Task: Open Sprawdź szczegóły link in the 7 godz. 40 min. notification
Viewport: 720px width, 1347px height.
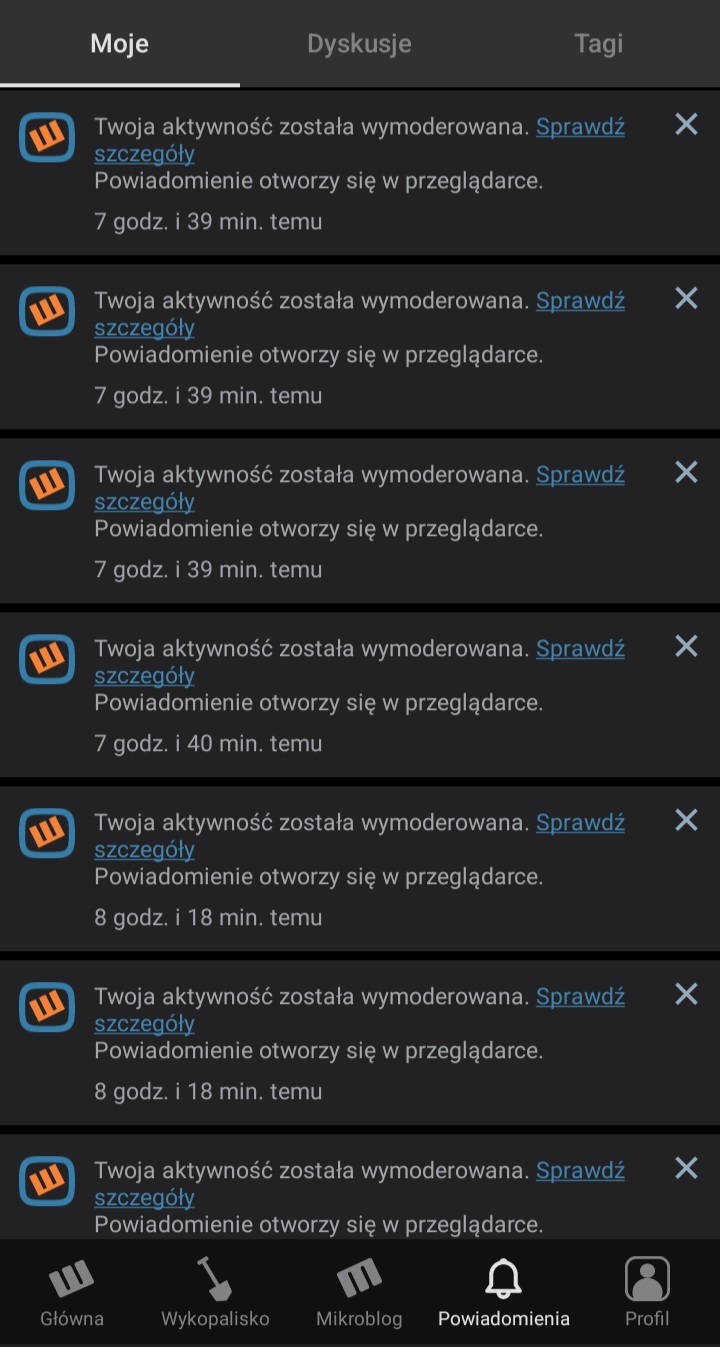Action: (x=580, y=649)
